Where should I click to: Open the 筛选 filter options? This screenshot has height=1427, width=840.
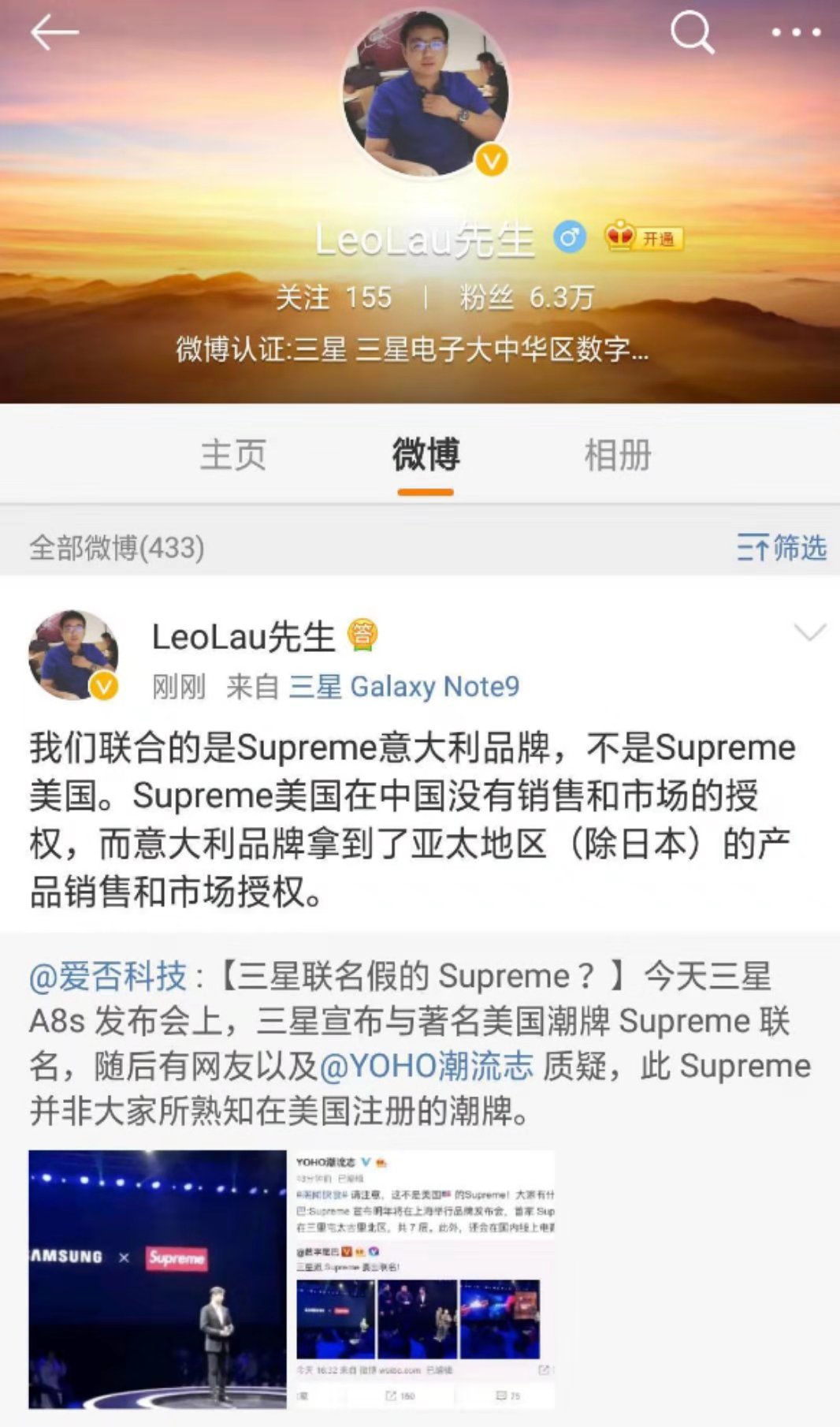pos(782,547)
